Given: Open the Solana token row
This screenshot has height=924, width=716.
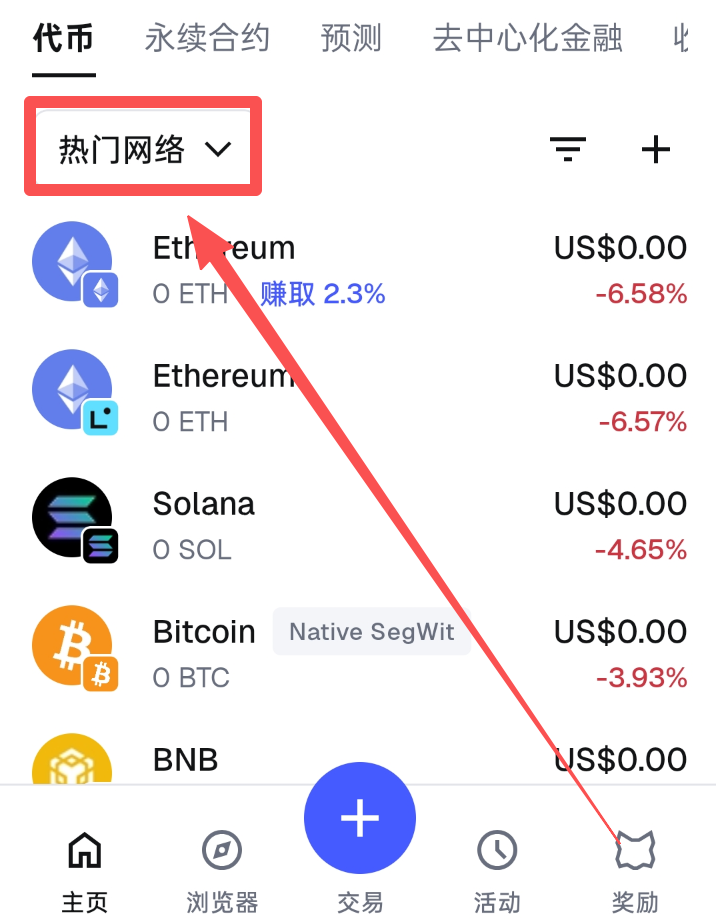Looking at the screenshot, I should 358,524.
